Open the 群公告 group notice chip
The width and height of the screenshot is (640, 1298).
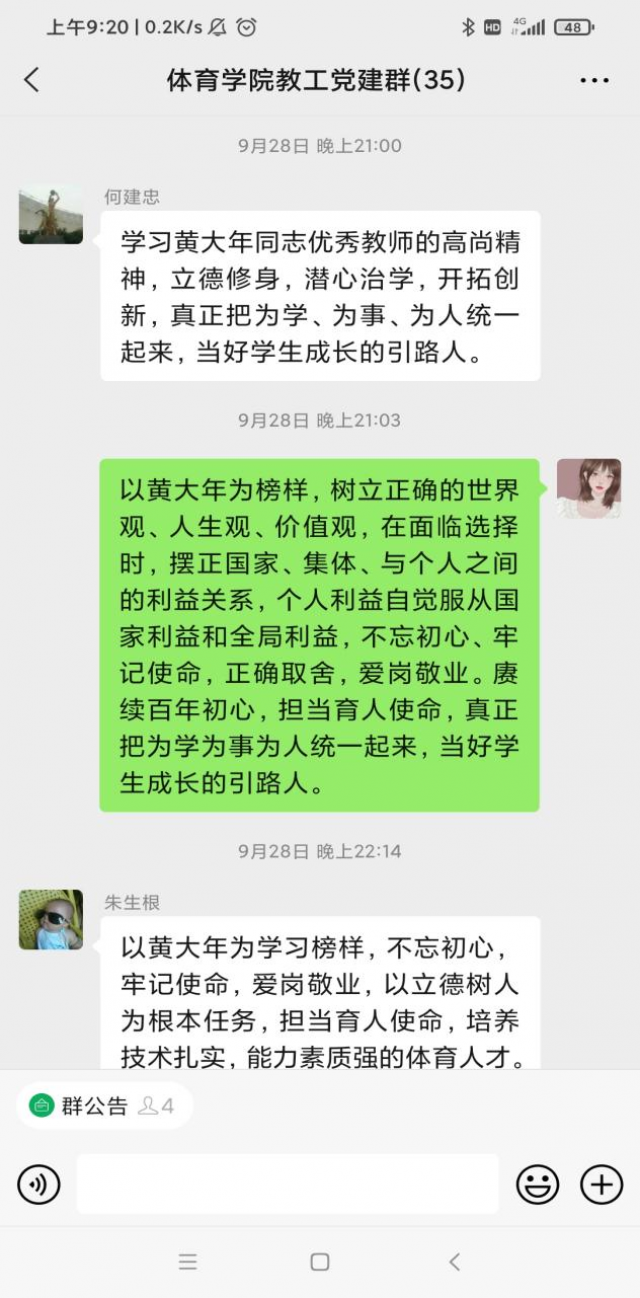pos(100,1105)
